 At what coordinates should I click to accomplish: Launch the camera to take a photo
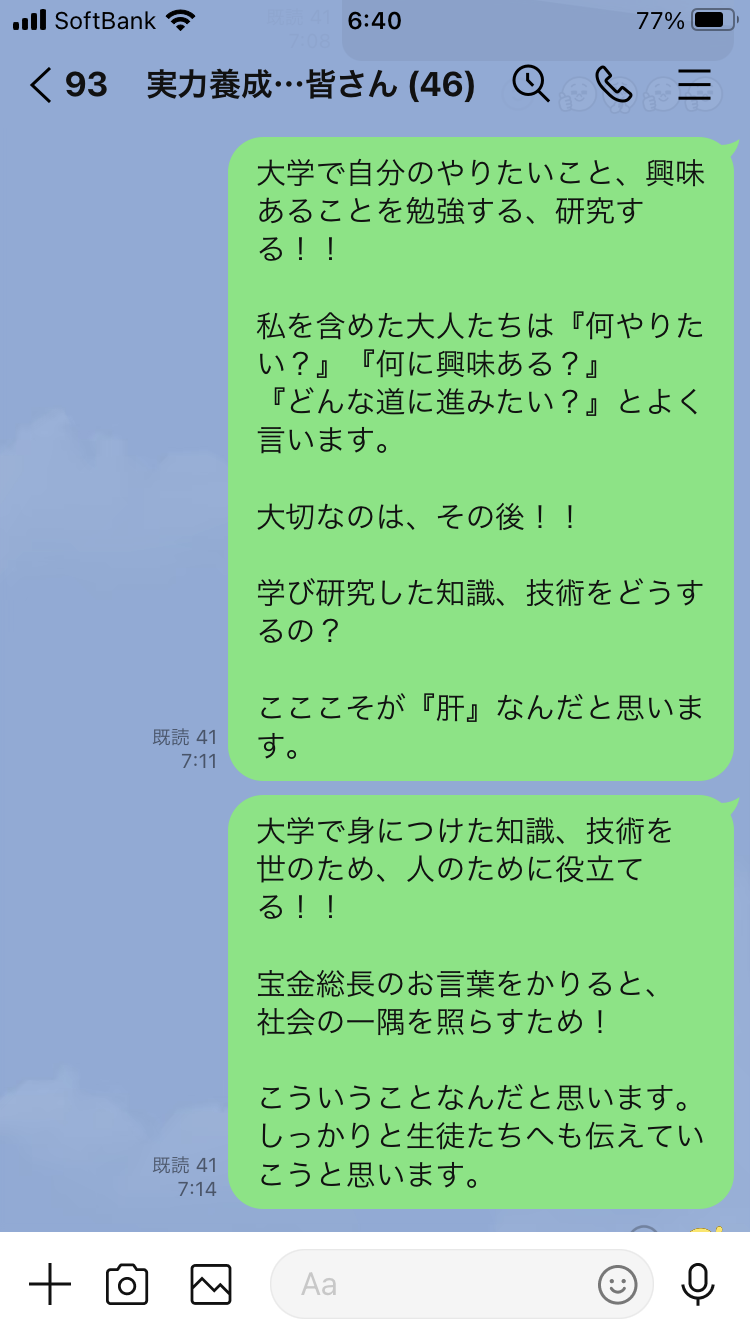click(127, 1283)
